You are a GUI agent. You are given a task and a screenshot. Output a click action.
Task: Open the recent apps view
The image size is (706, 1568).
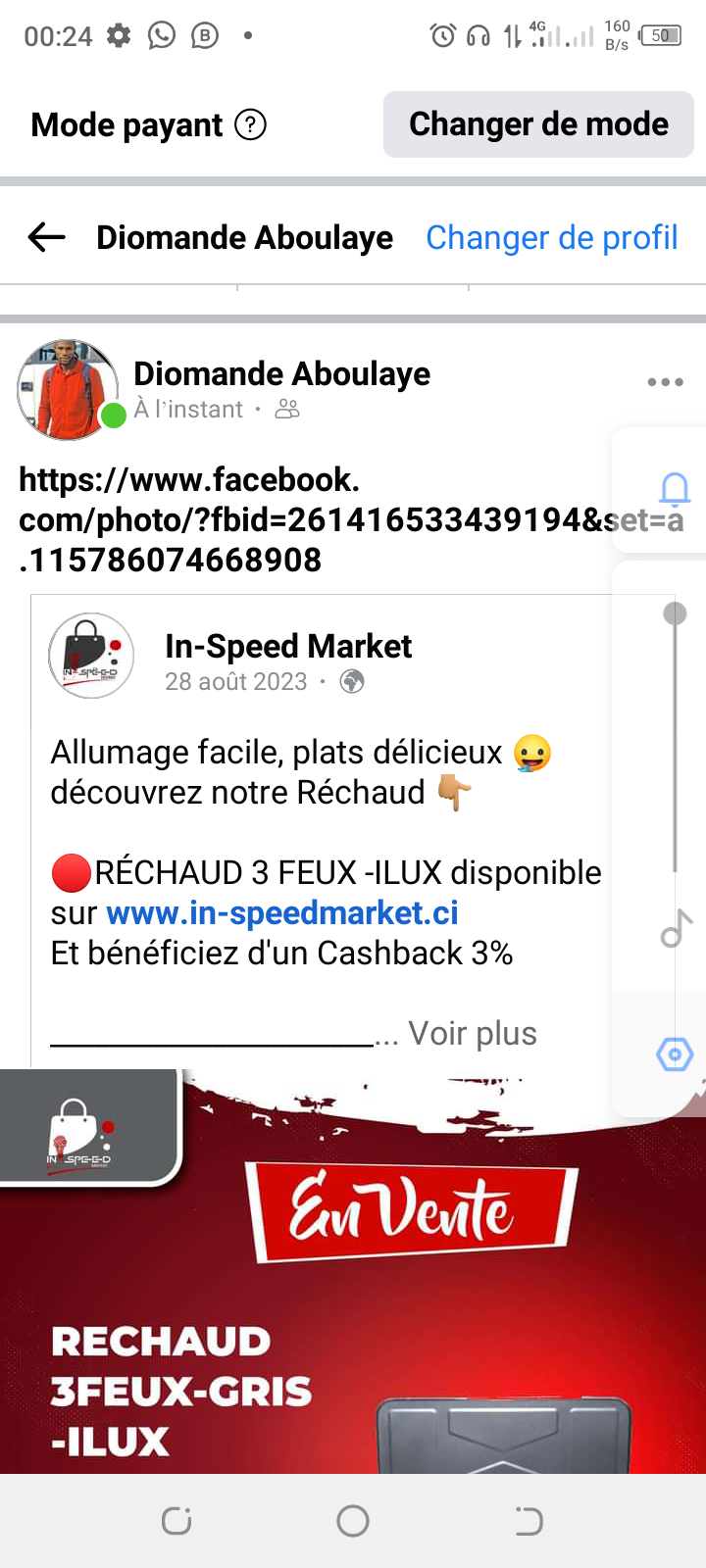(176, 1521)
